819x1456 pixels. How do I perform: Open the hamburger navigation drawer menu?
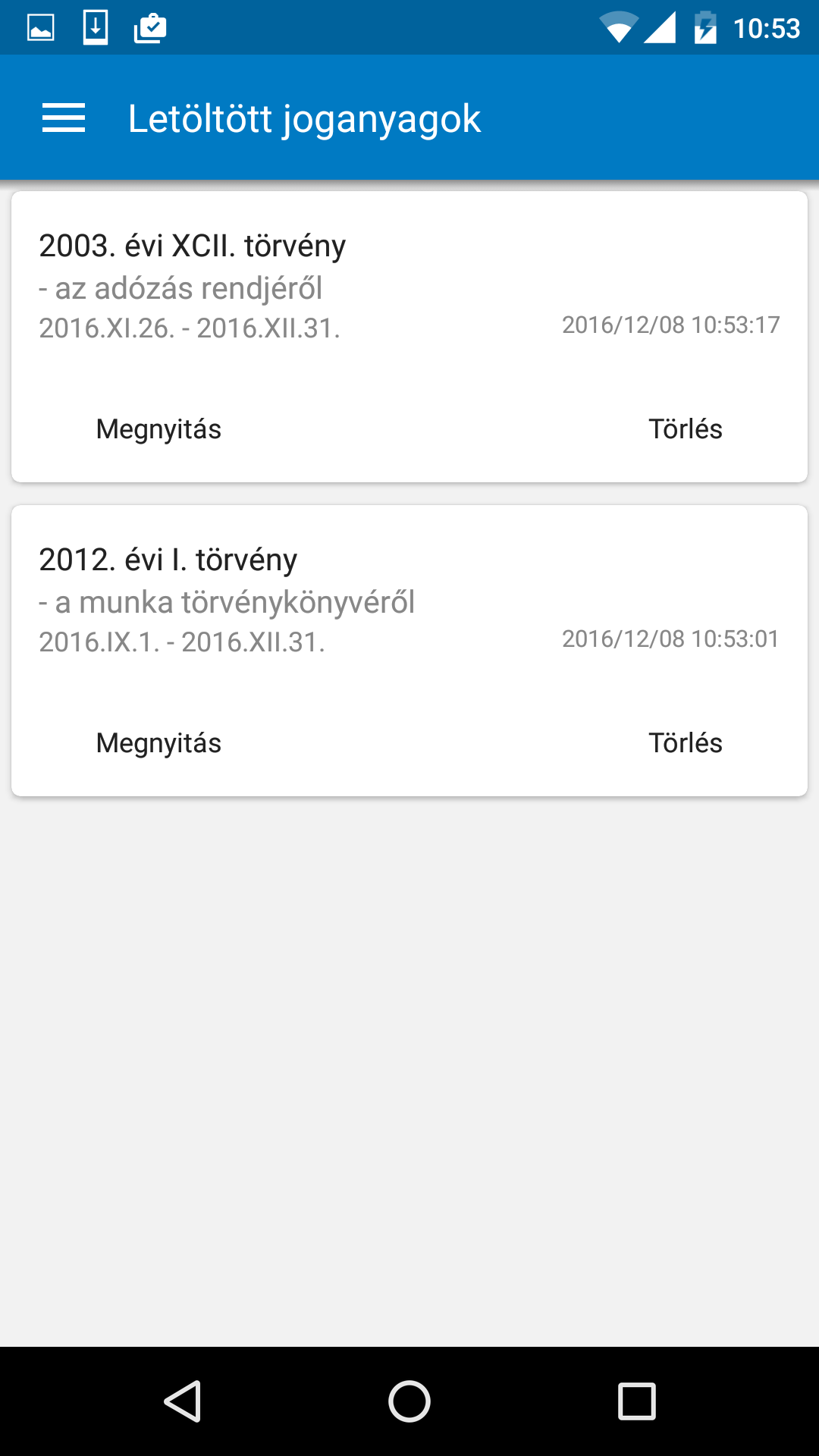pyautogui.click(x=64, y=118)
